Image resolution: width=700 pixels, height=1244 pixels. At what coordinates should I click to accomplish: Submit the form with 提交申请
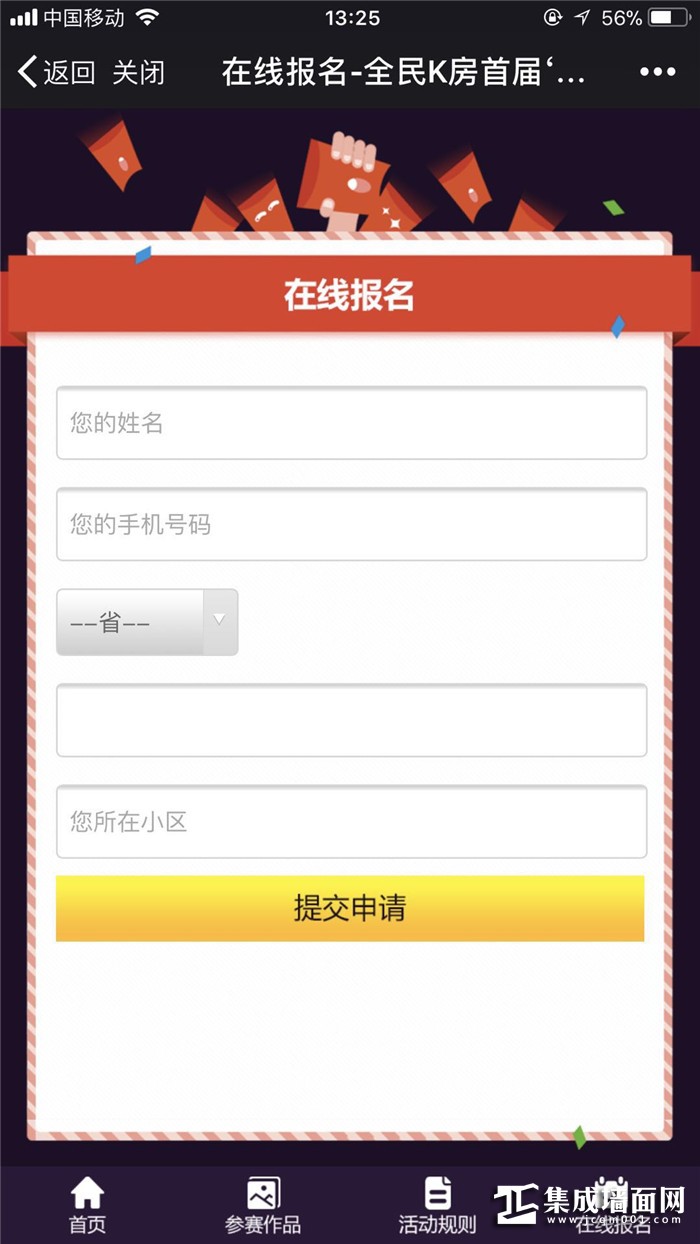(350, 908)
